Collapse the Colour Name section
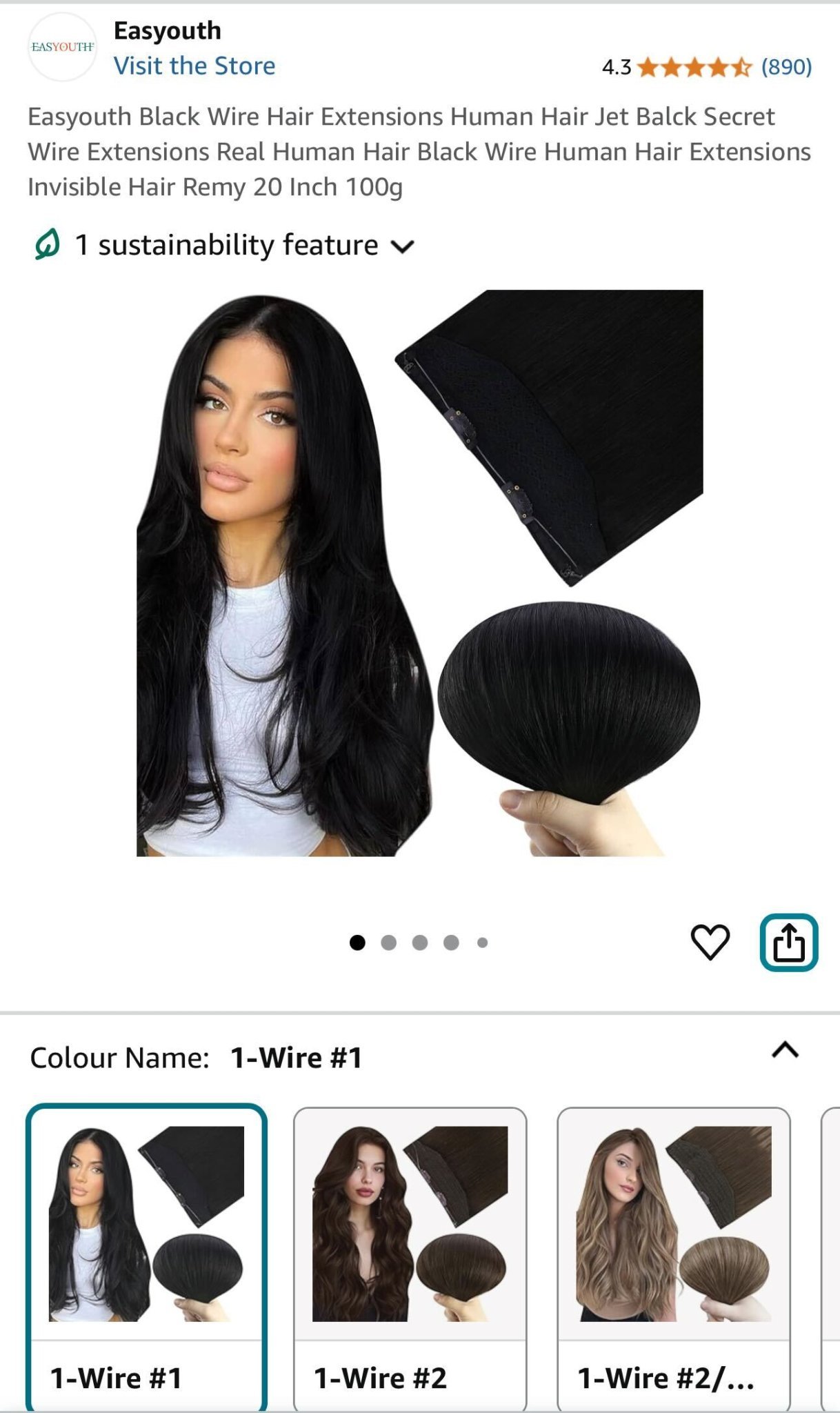 (x=785, y=1050)
